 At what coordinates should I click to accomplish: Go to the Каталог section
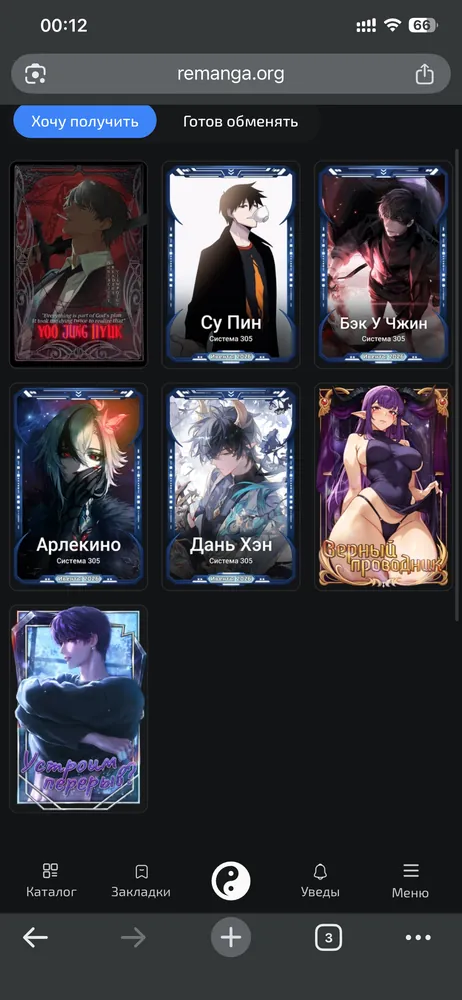tap(51, 881)
